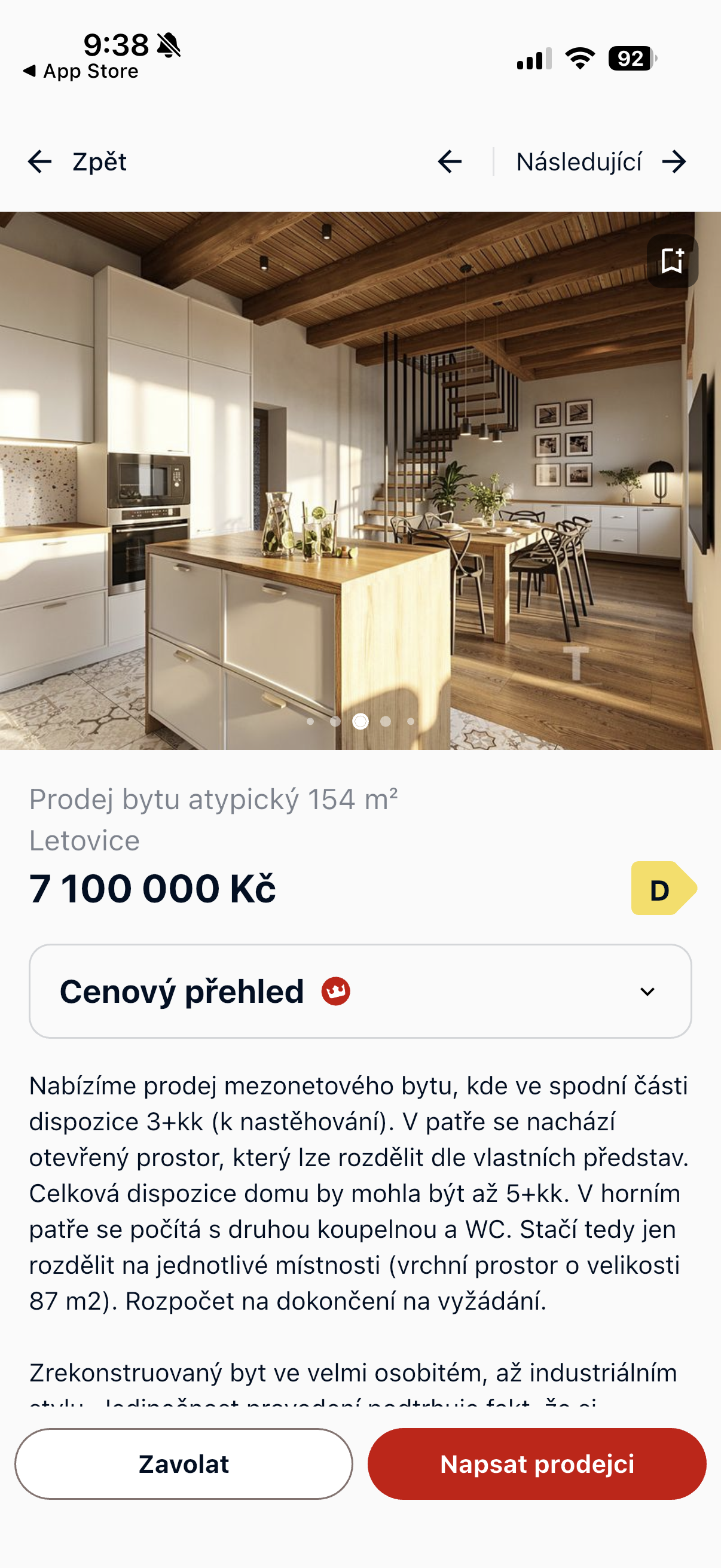Image resolution: width=721 pixels, height=1568 pixels.
Task: Return to App Store from status bar
Action: 80,71
